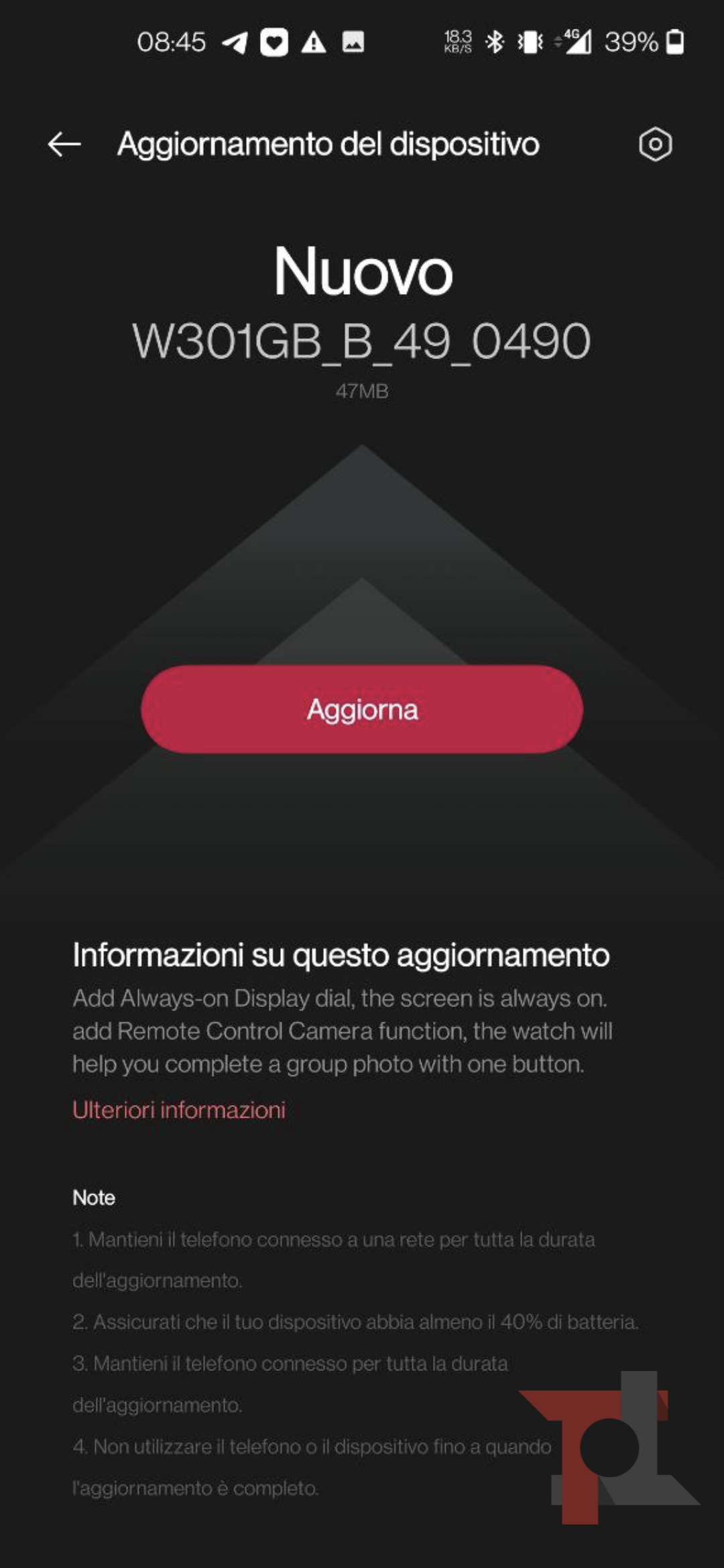
Task: Tap the Aggiorna button
Action: [x=362, y=709]
